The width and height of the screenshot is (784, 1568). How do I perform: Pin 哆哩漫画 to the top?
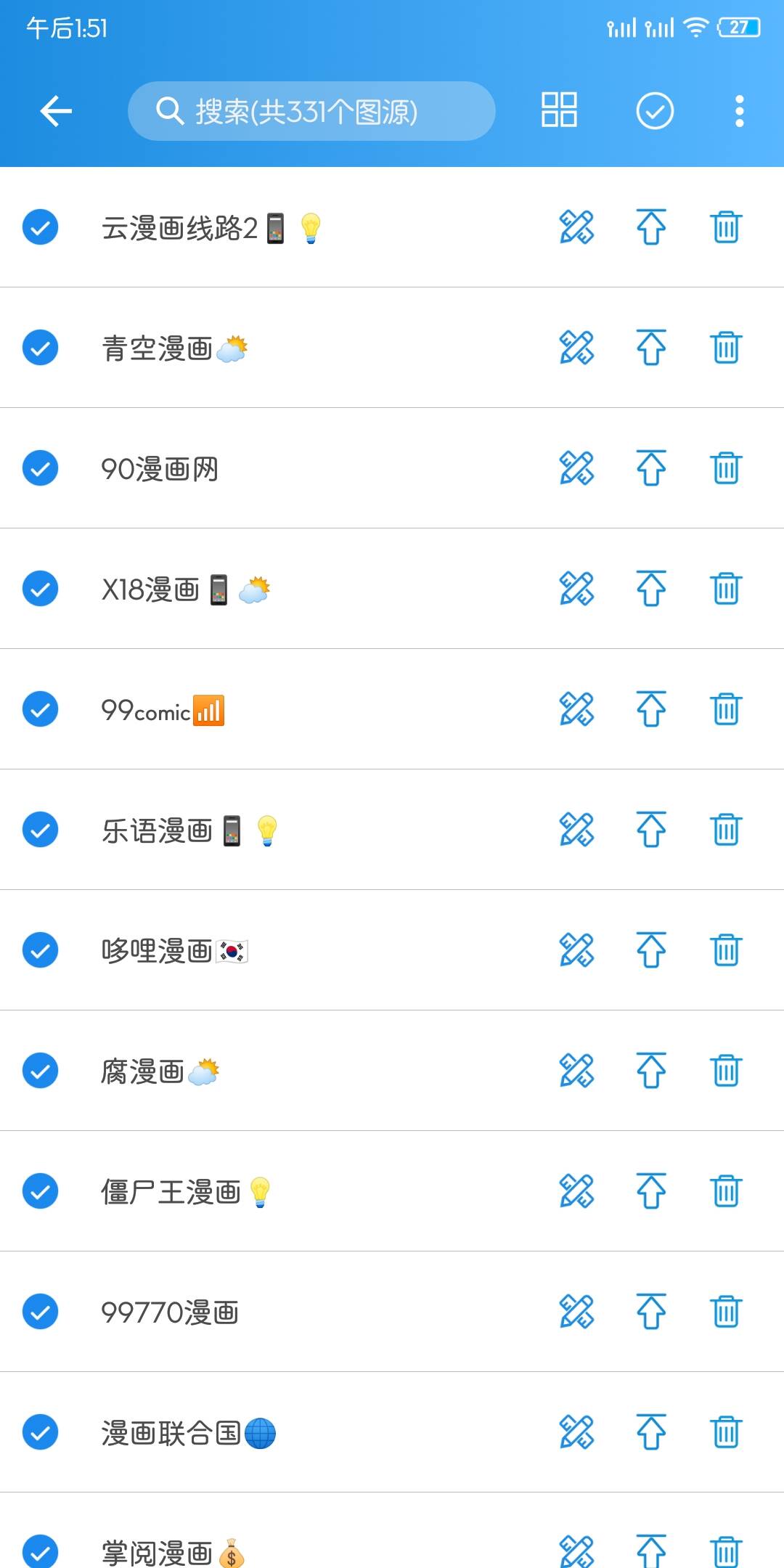coord(651,950)
